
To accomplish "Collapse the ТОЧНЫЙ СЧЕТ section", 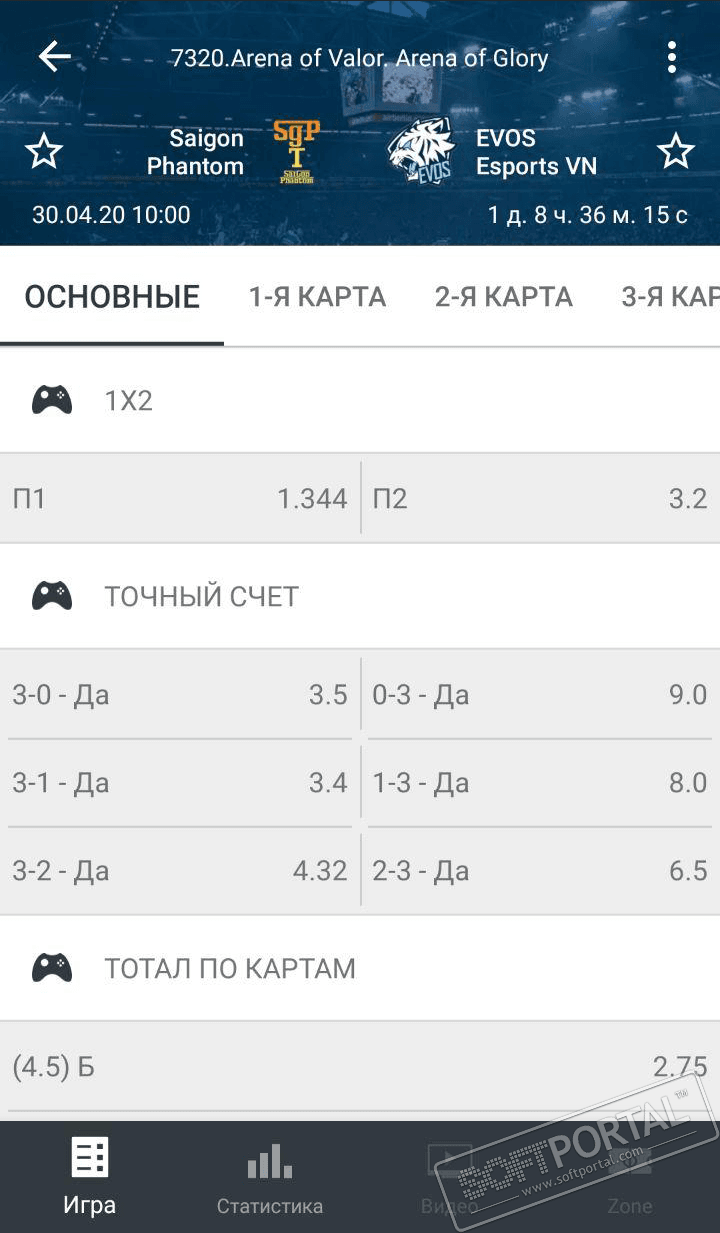I will pyautogui.click(x=360, y=597).
